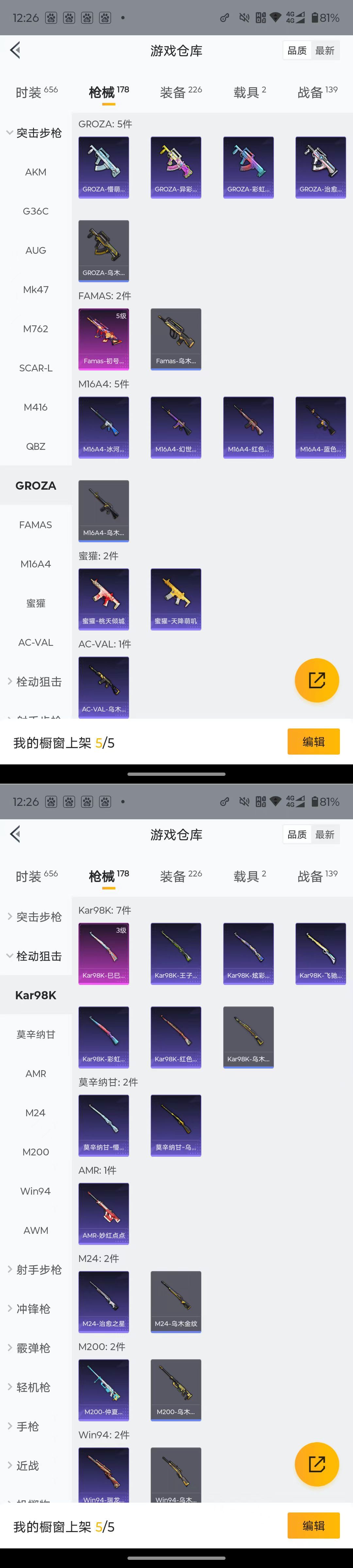Expand the 轻机枪 weapon group

tap(33, 1387)
